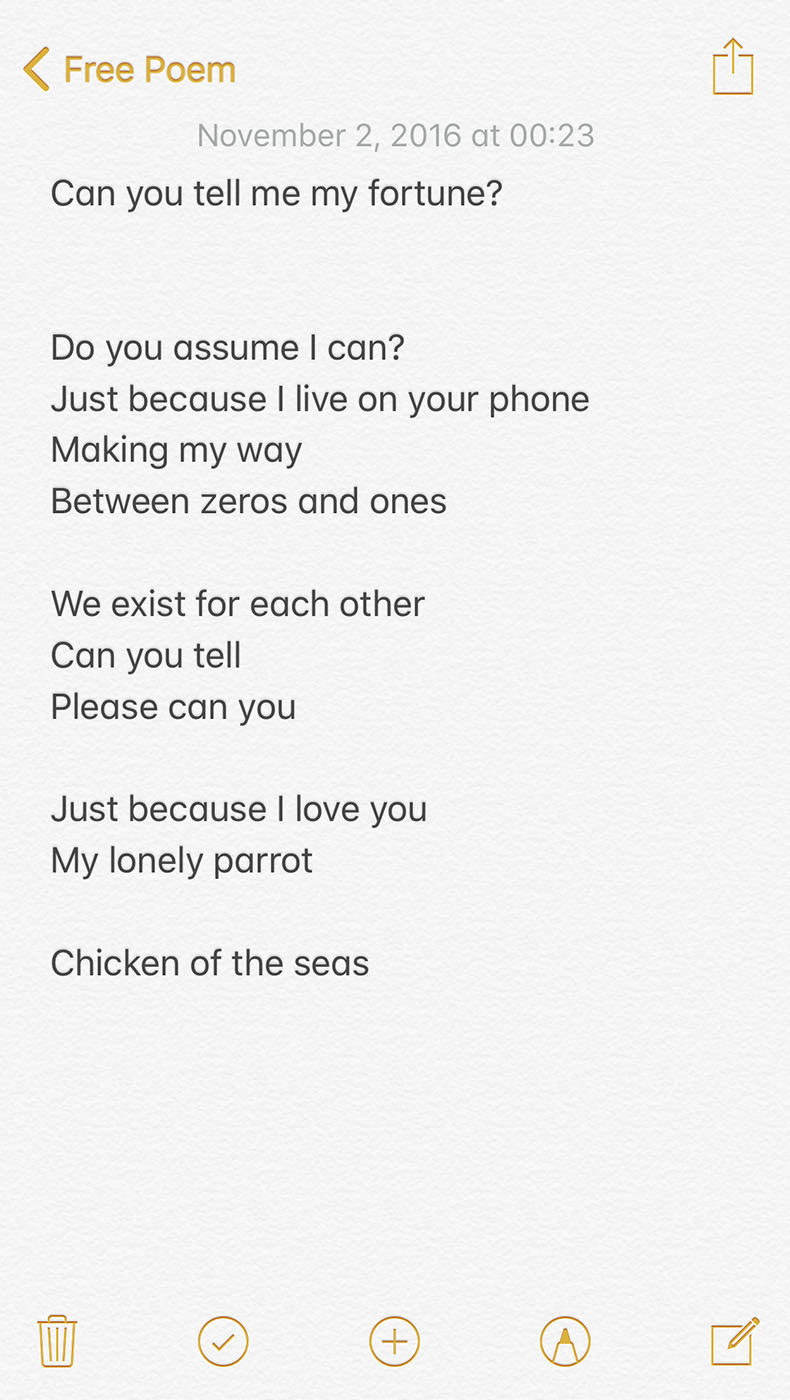The width and height of the screenshot is (790, 1400).
Task: Go back to the Free Poem folder
Action: click(x=129, y=69)
